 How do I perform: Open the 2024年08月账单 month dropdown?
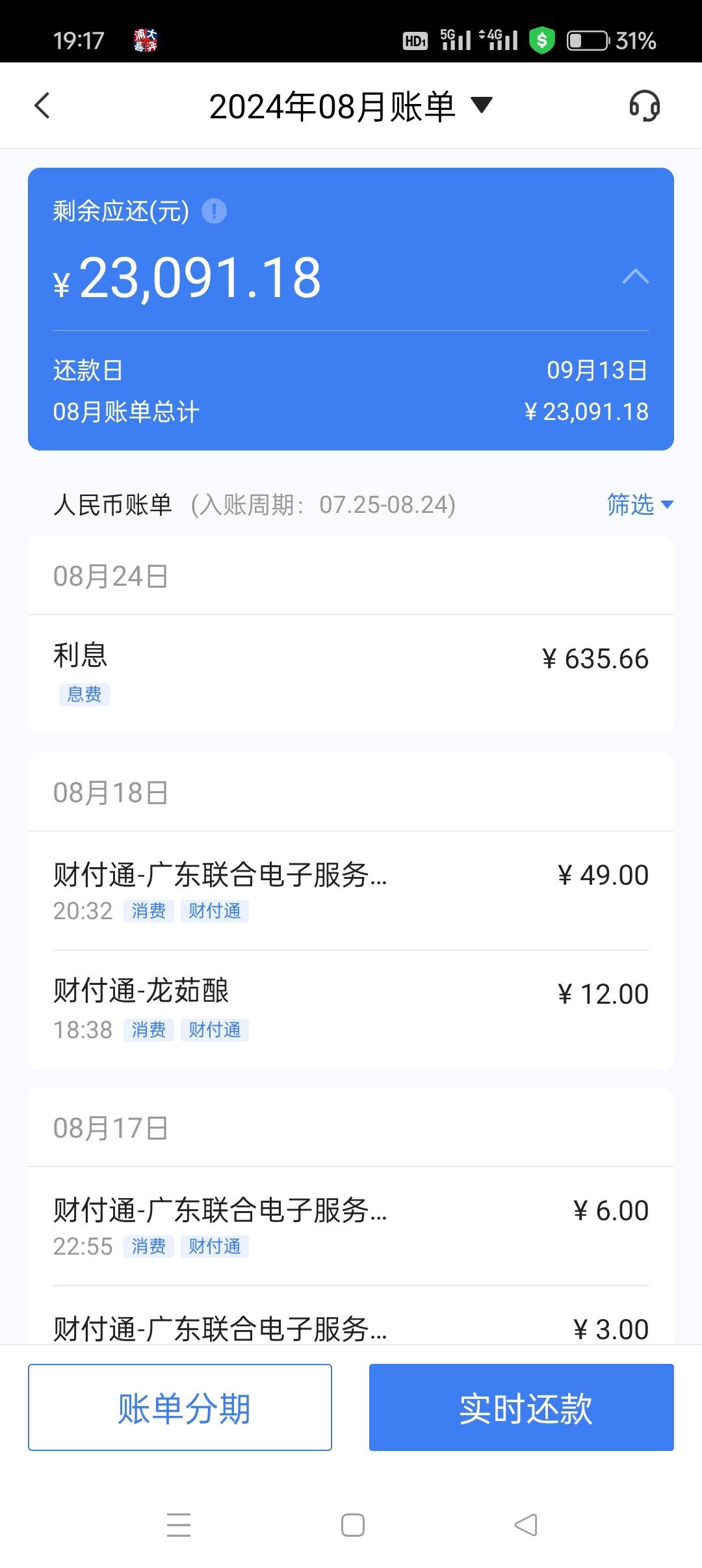pyautogui.click(x=351, y=106)
